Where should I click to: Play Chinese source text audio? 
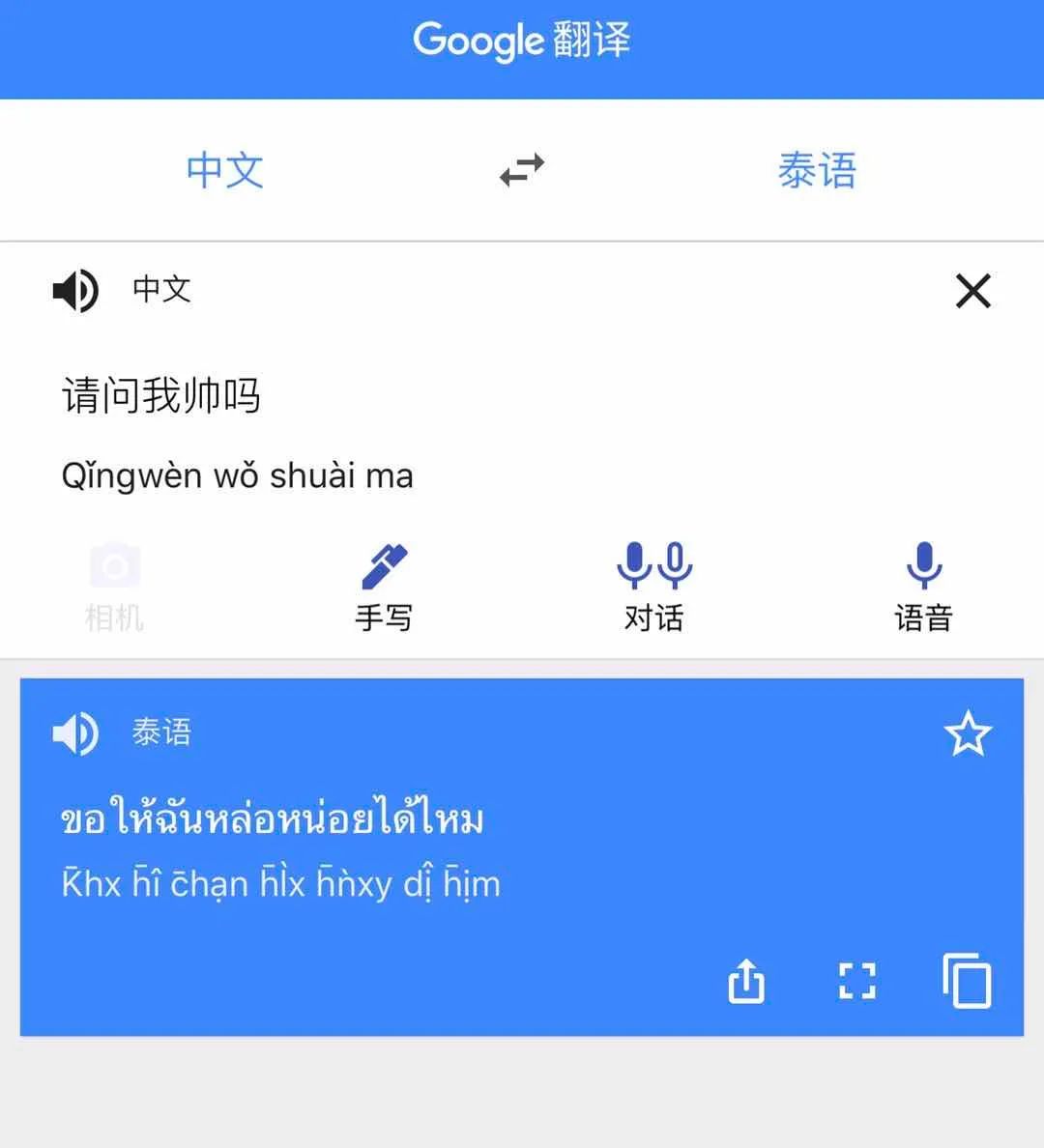[x=75, y=291]
